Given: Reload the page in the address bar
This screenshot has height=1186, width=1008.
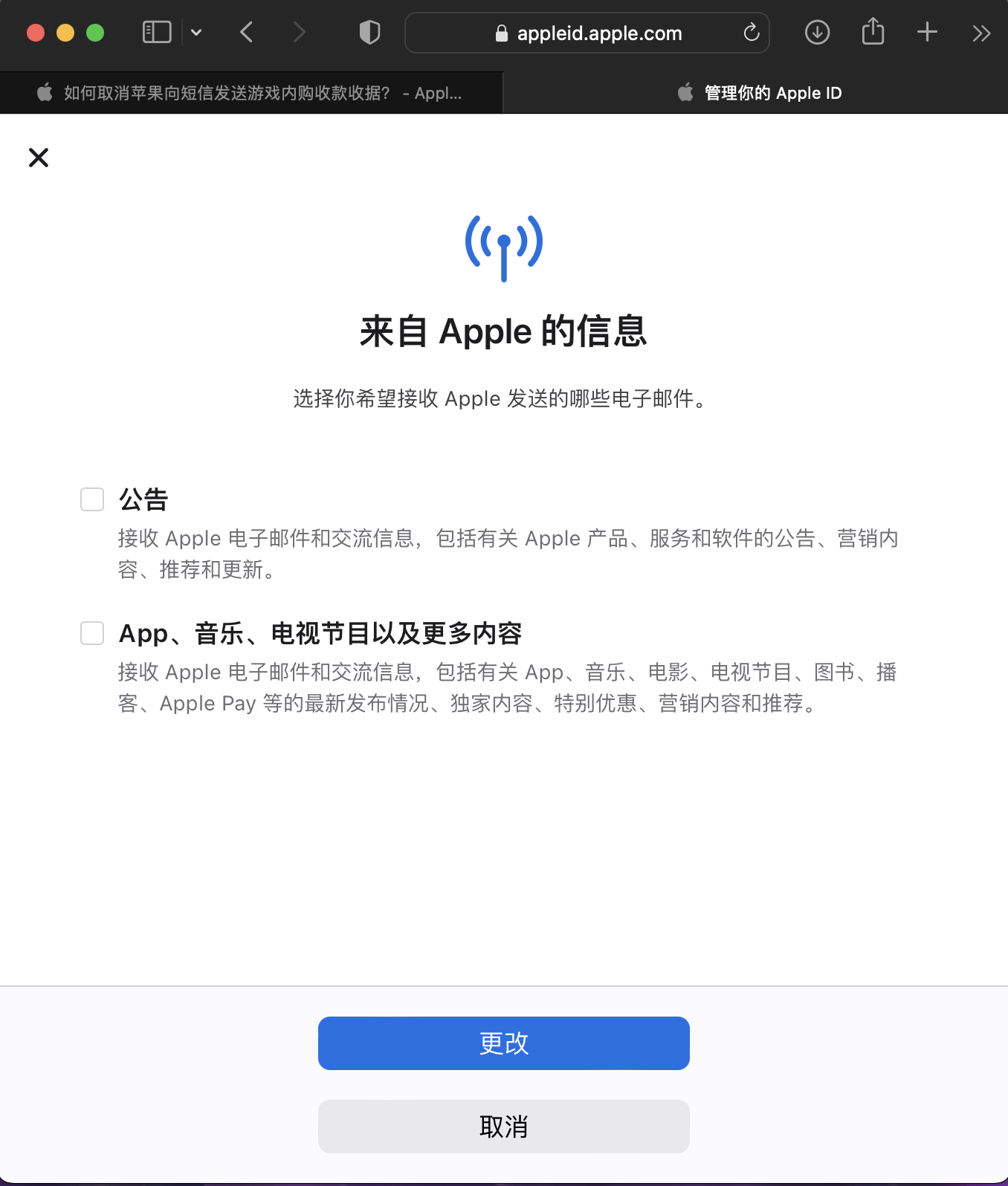Looking at the screenshot, I should 752,33.
